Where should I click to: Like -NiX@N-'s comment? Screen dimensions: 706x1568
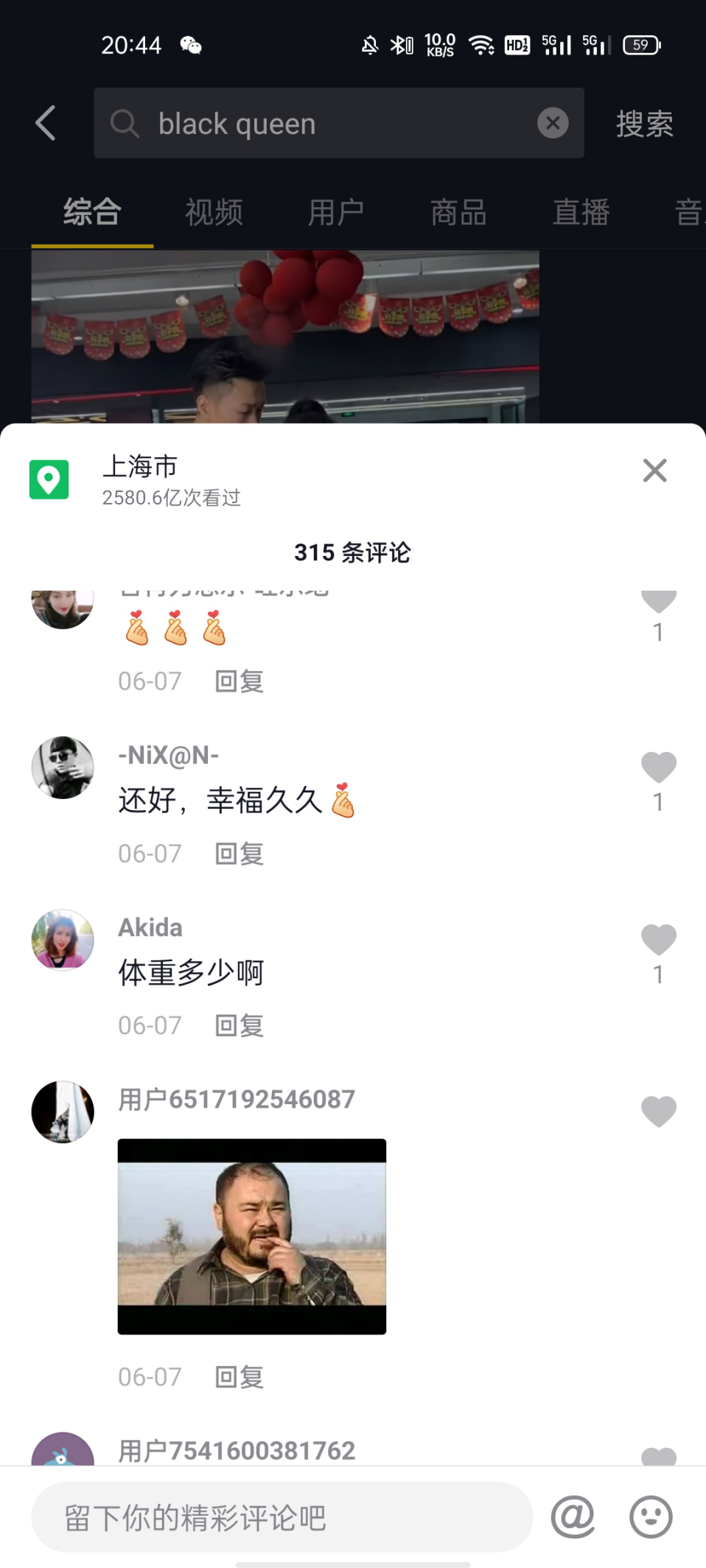tap(658, 767)
